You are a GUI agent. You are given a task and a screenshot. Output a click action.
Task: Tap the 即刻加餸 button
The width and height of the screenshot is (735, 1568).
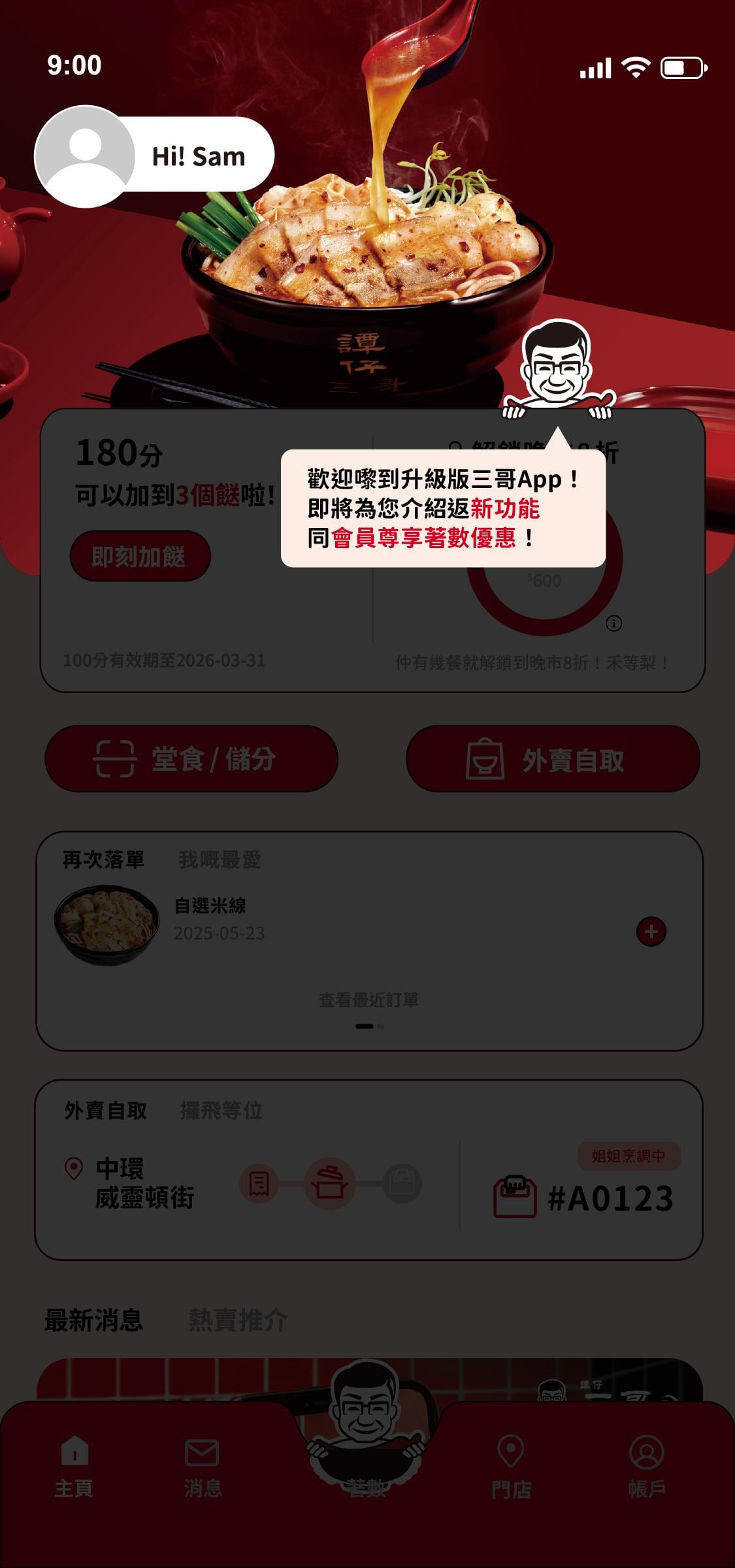tap(140, 556)
